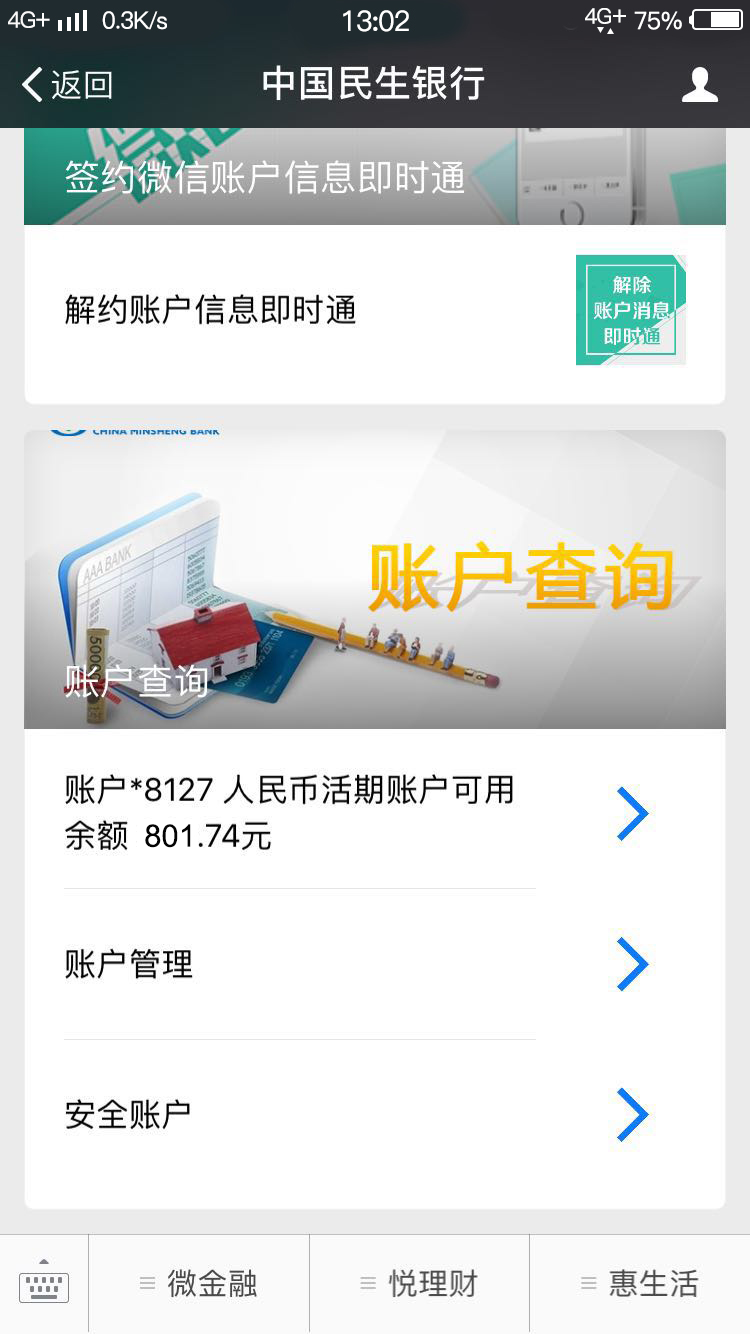Open 解约账户信息即时通 row
Screen dimensions: 750x1334
tap(375, 310)
